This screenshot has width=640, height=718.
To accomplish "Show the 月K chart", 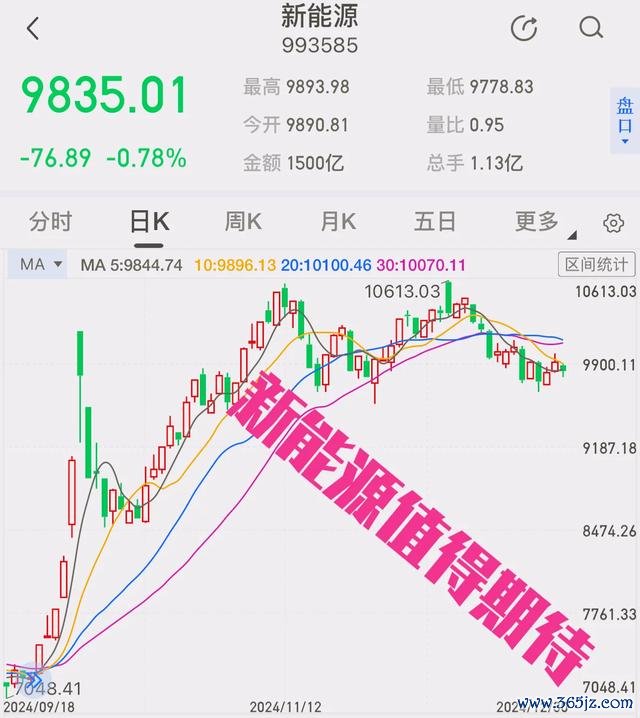I will 338,221.
